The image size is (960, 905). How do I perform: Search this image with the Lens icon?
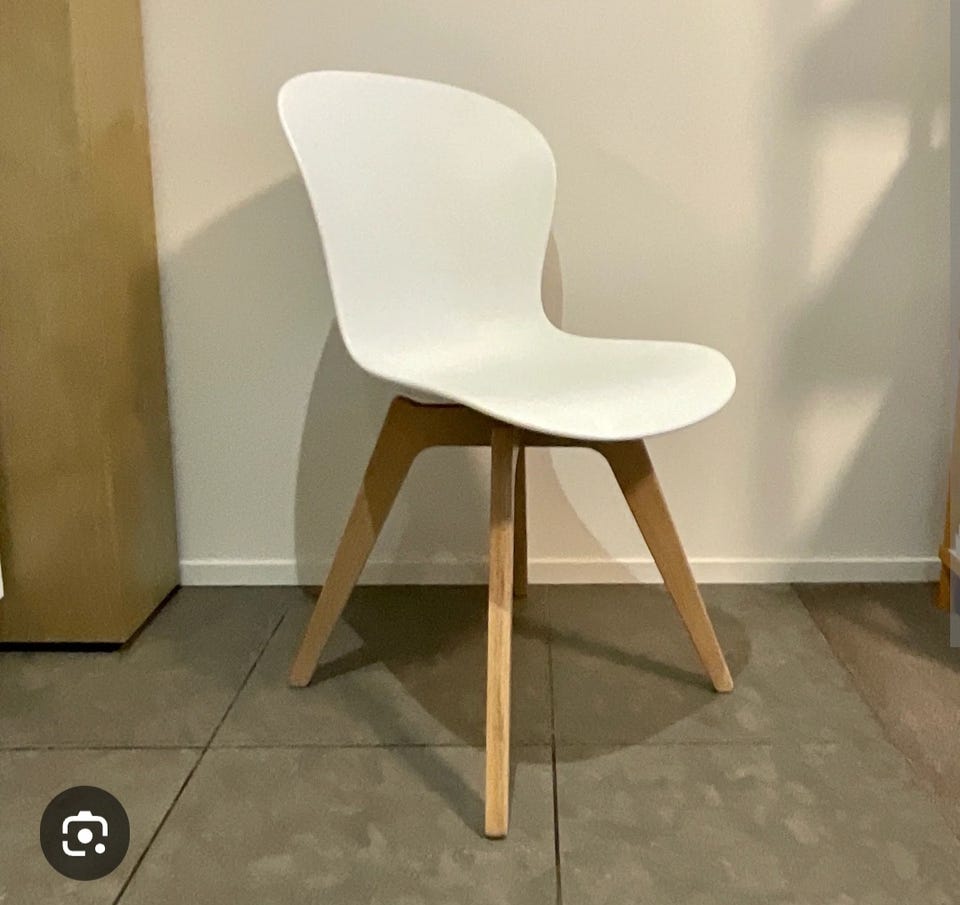(x=85, y=833)
